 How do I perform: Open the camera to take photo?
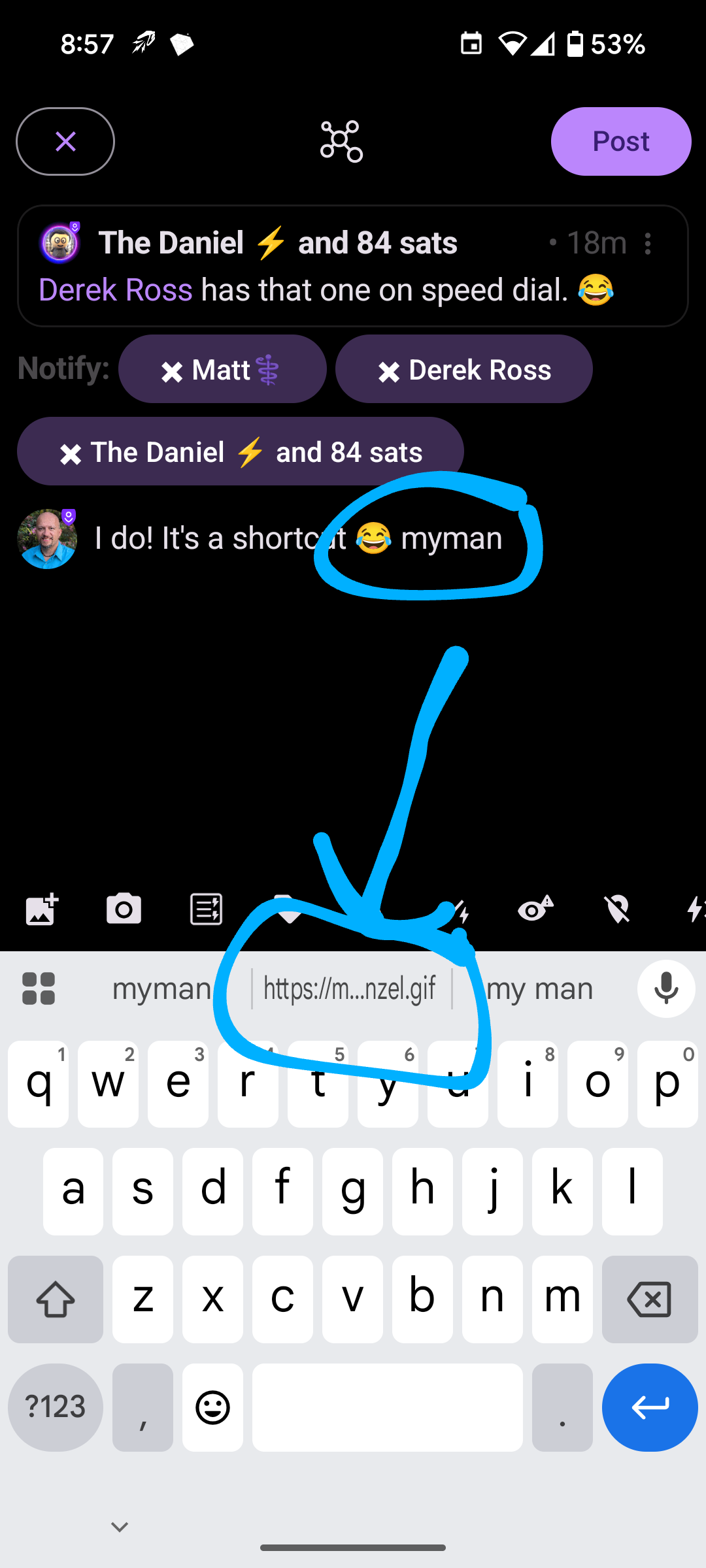tap(124, 909)
